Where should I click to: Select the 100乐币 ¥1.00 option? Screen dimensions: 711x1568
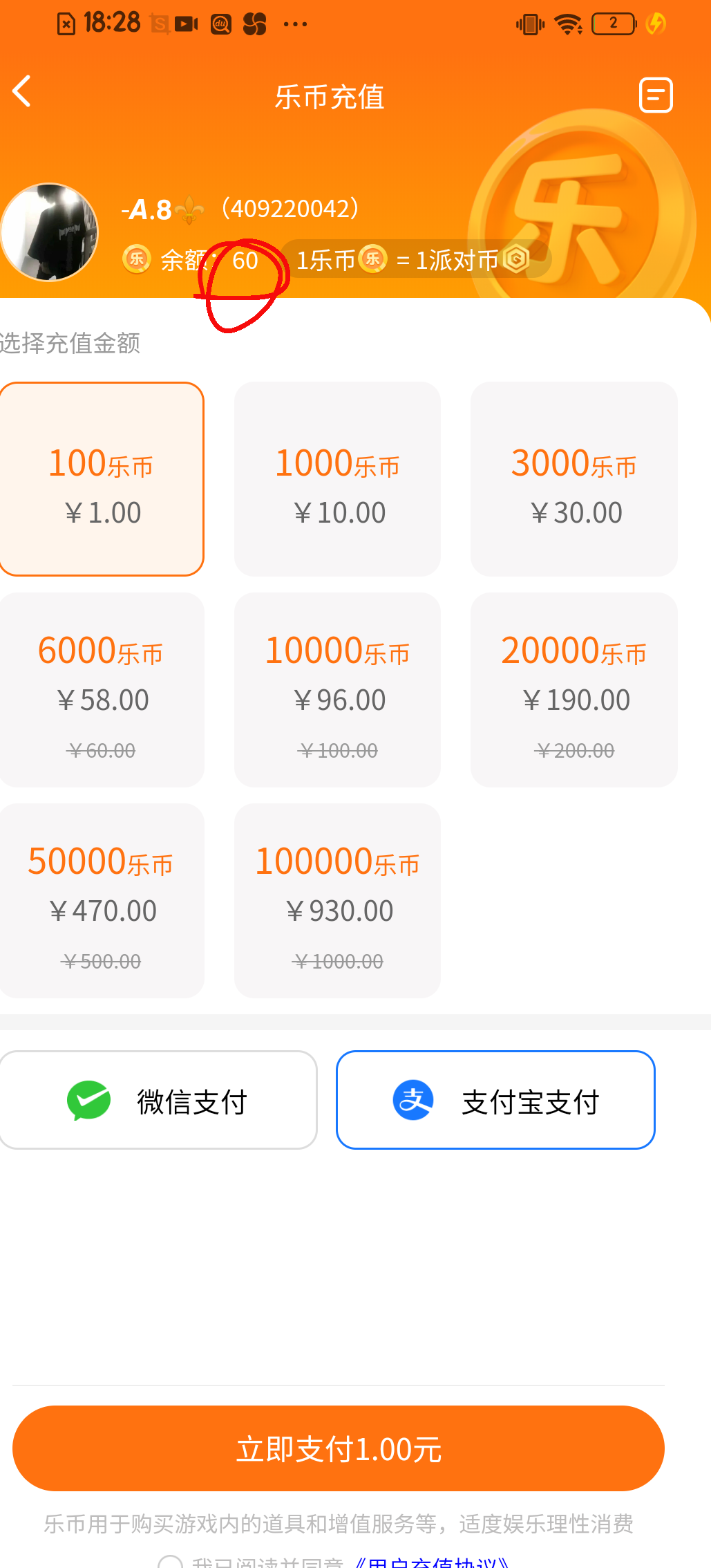point(102,479)
